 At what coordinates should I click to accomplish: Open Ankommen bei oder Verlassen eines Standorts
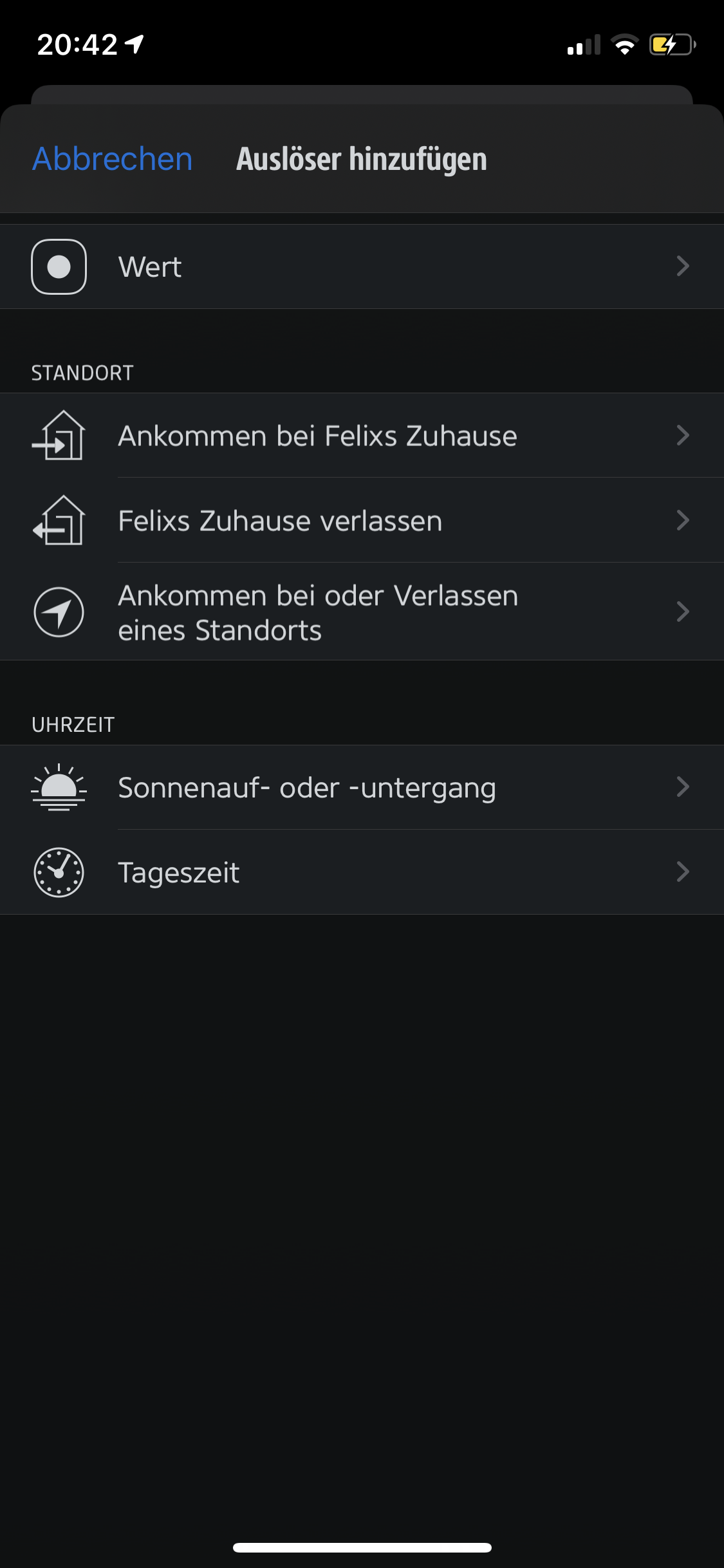click(x=360, y=612)
